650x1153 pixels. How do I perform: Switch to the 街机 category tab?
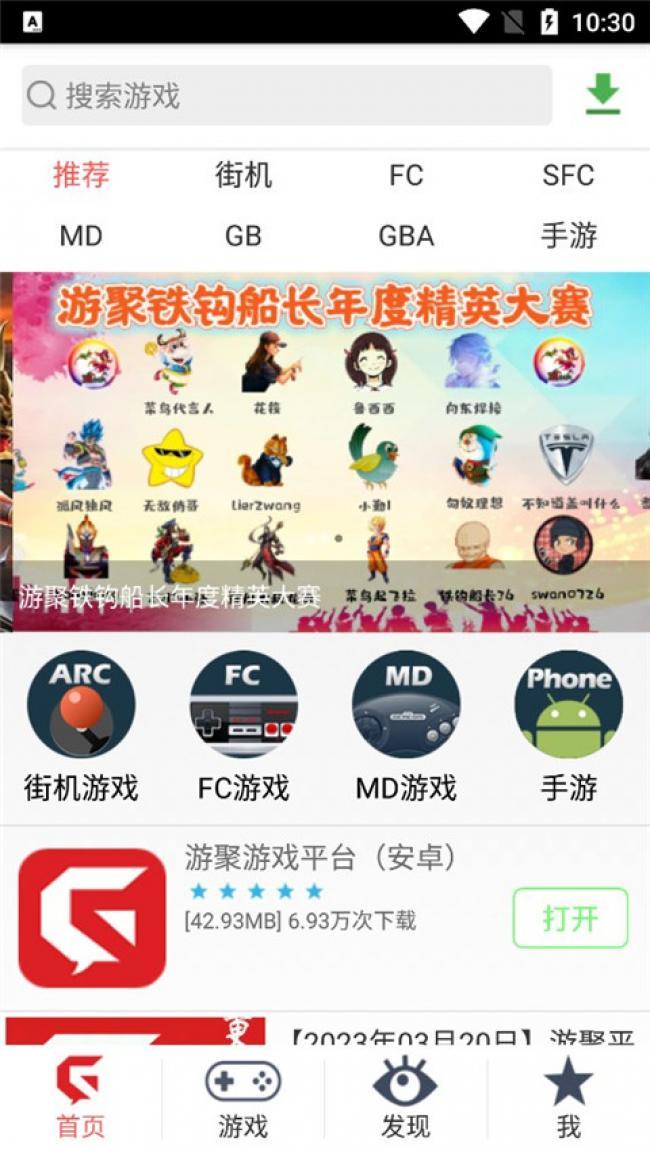(243, 175)
